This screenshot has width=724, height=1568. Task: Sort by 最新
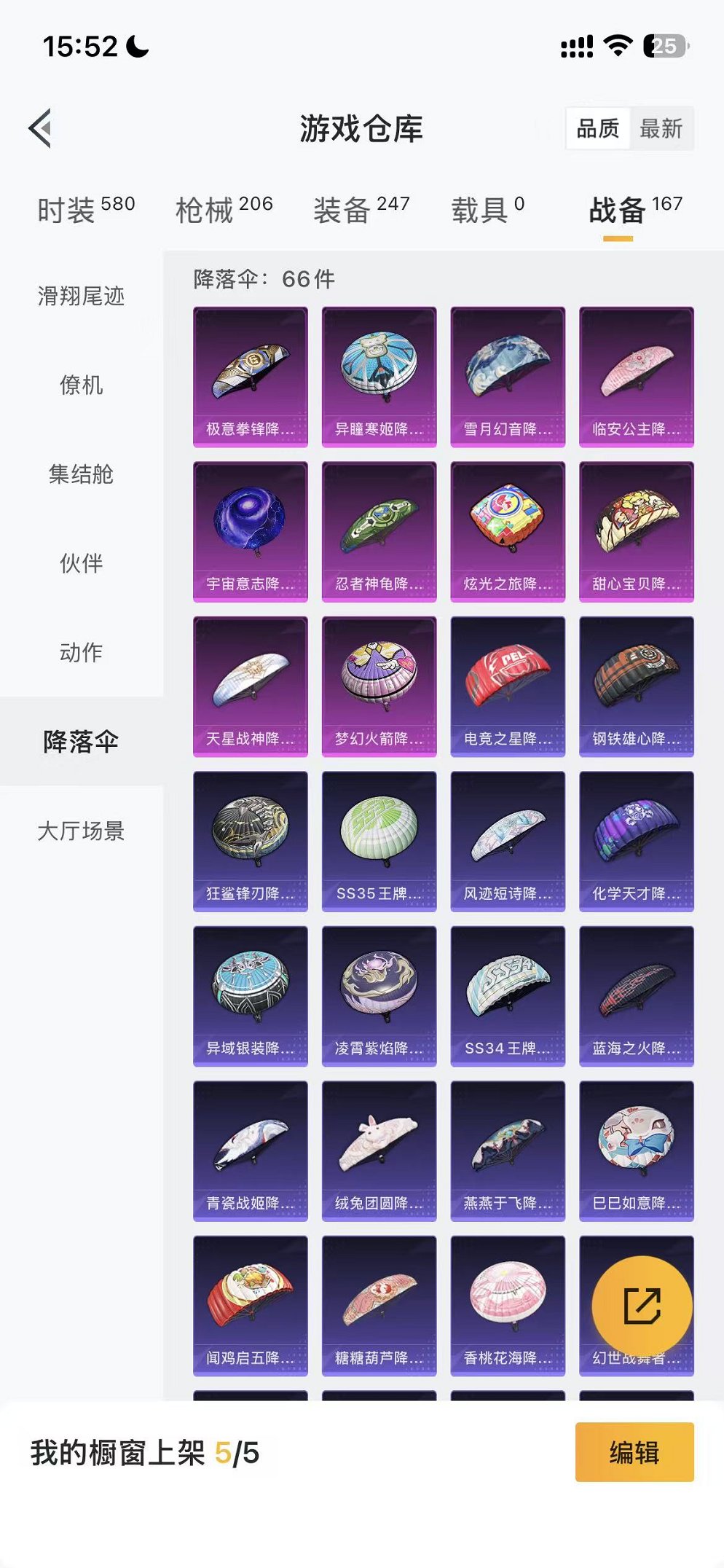click(661, 129)
